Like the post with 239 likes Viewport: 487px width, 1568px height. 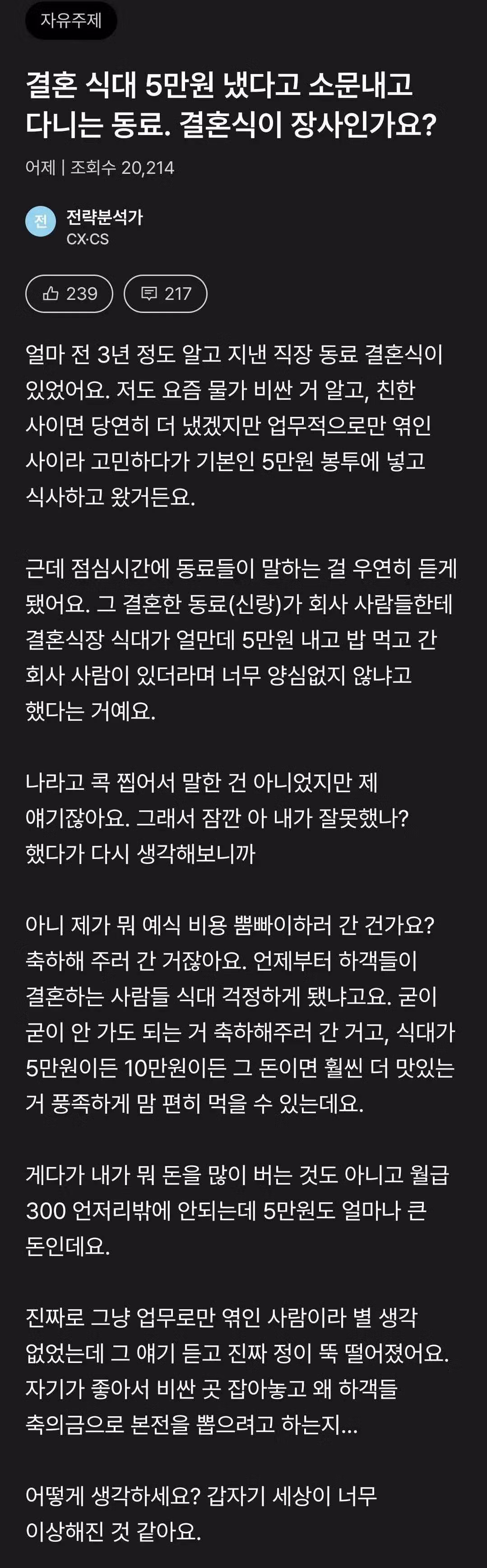click(70, 294)
